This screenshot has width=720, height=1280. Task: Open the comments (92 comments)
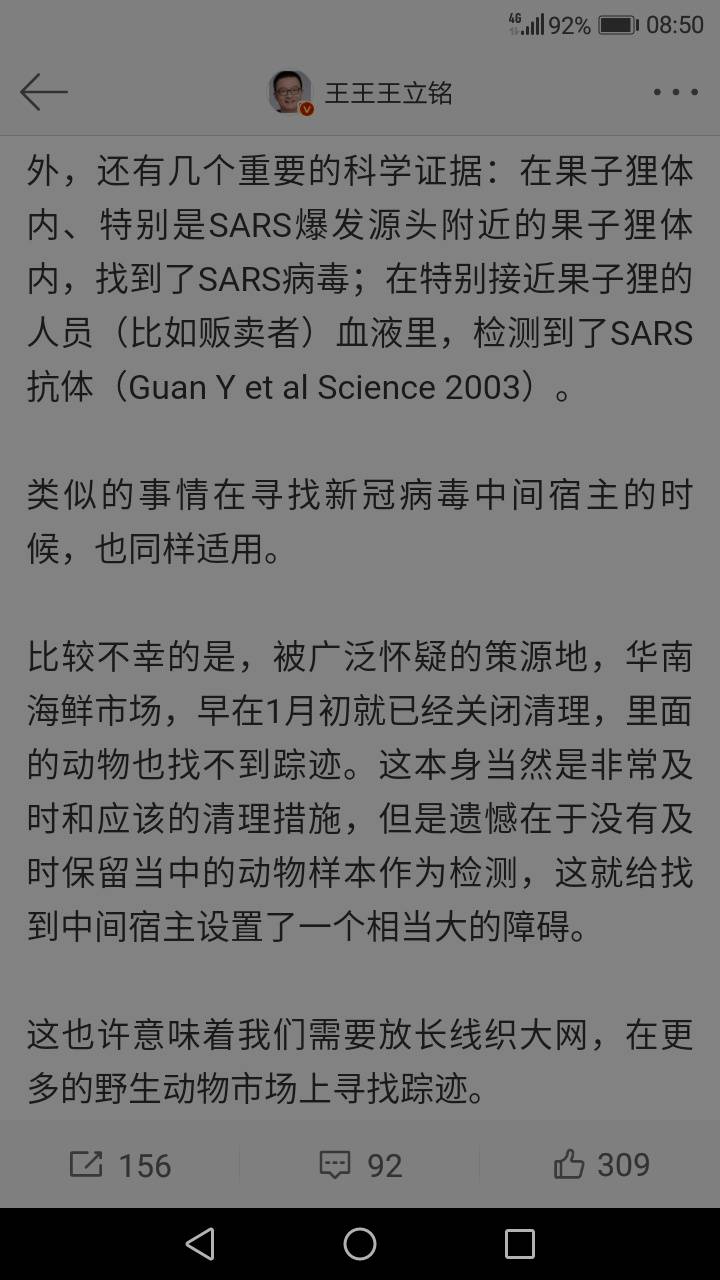(x=360, y=1165)
